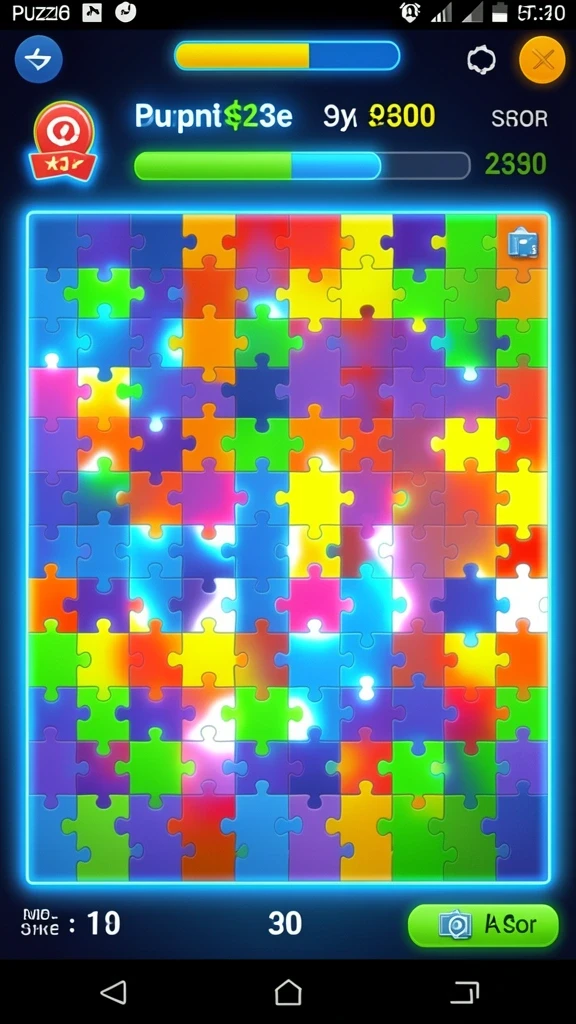Open the recent apps view
576x1024 pixels.
[464, 992]
